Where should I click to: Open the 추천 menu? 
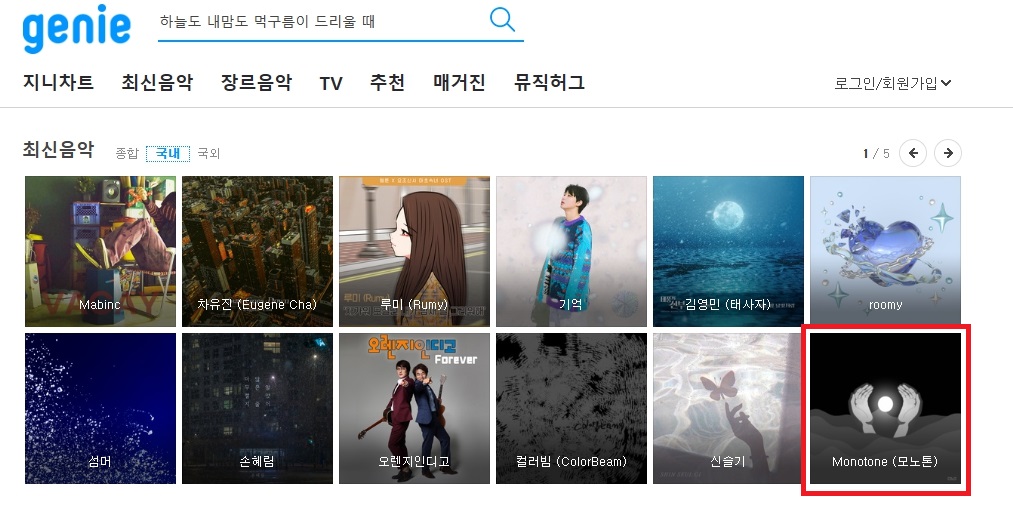(387, 83)
